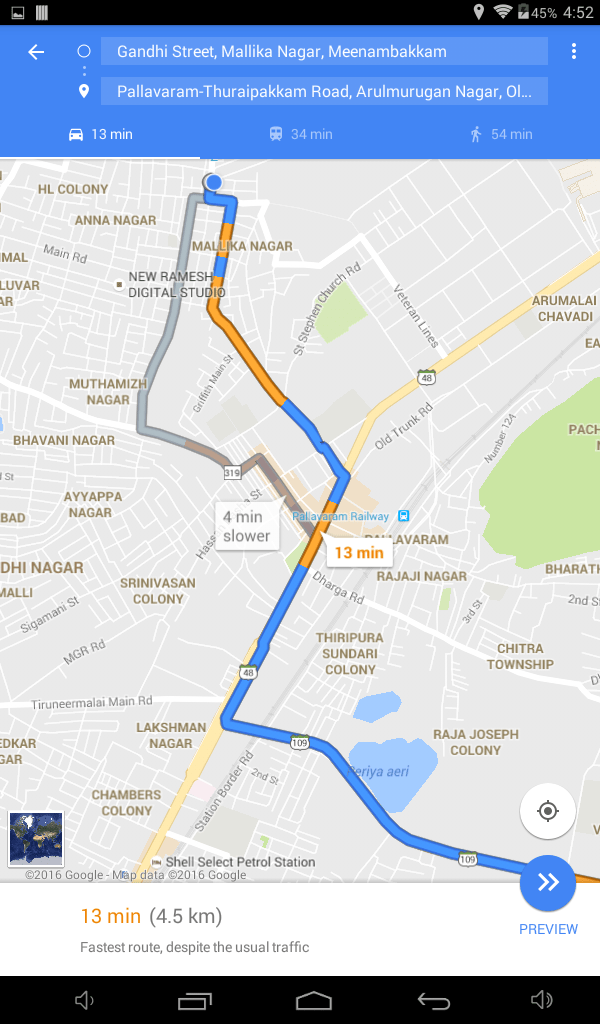Start the route preview with the arrows button
Viewport: 600px width, 1024px height.
pos(548,883)
